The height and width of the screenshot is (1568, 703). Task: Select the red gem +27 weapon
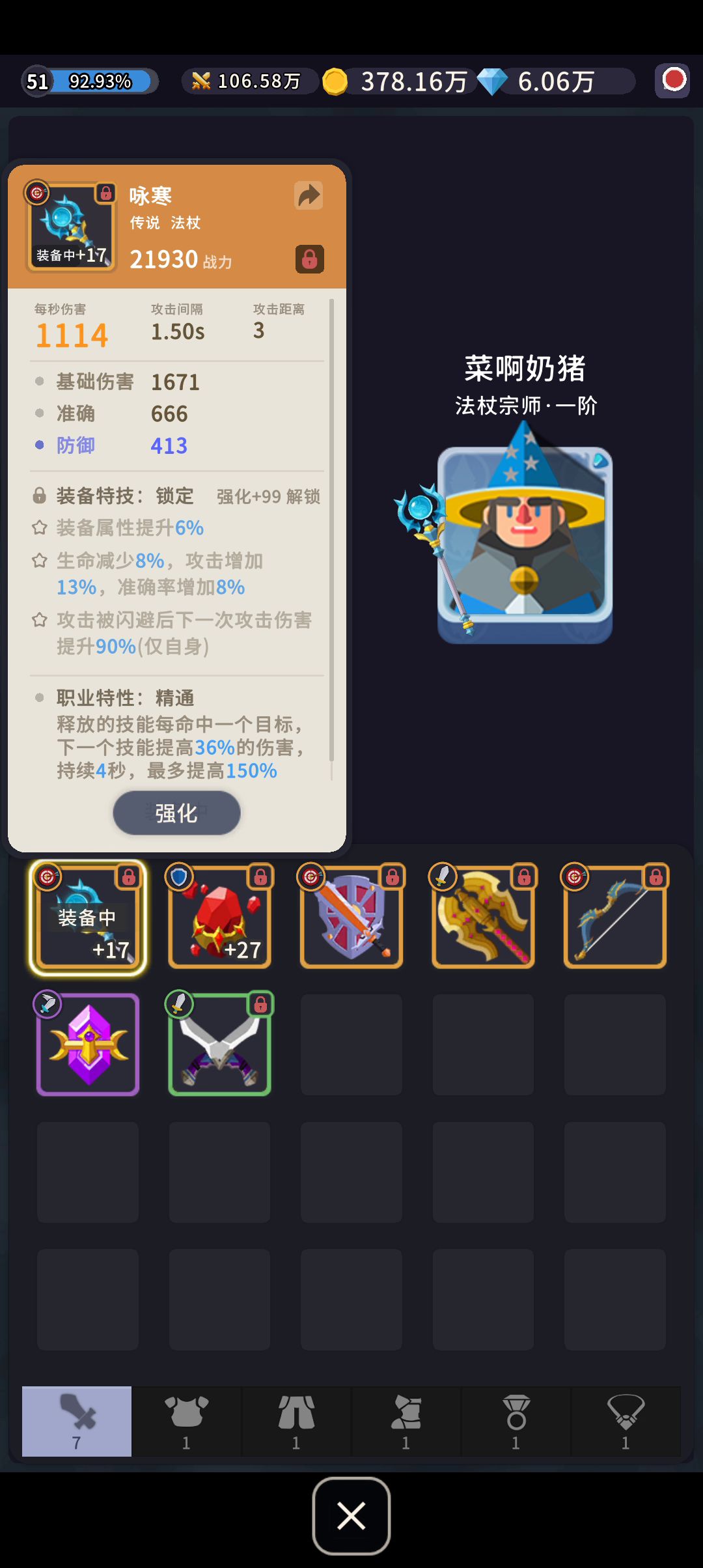click(220, 917)
